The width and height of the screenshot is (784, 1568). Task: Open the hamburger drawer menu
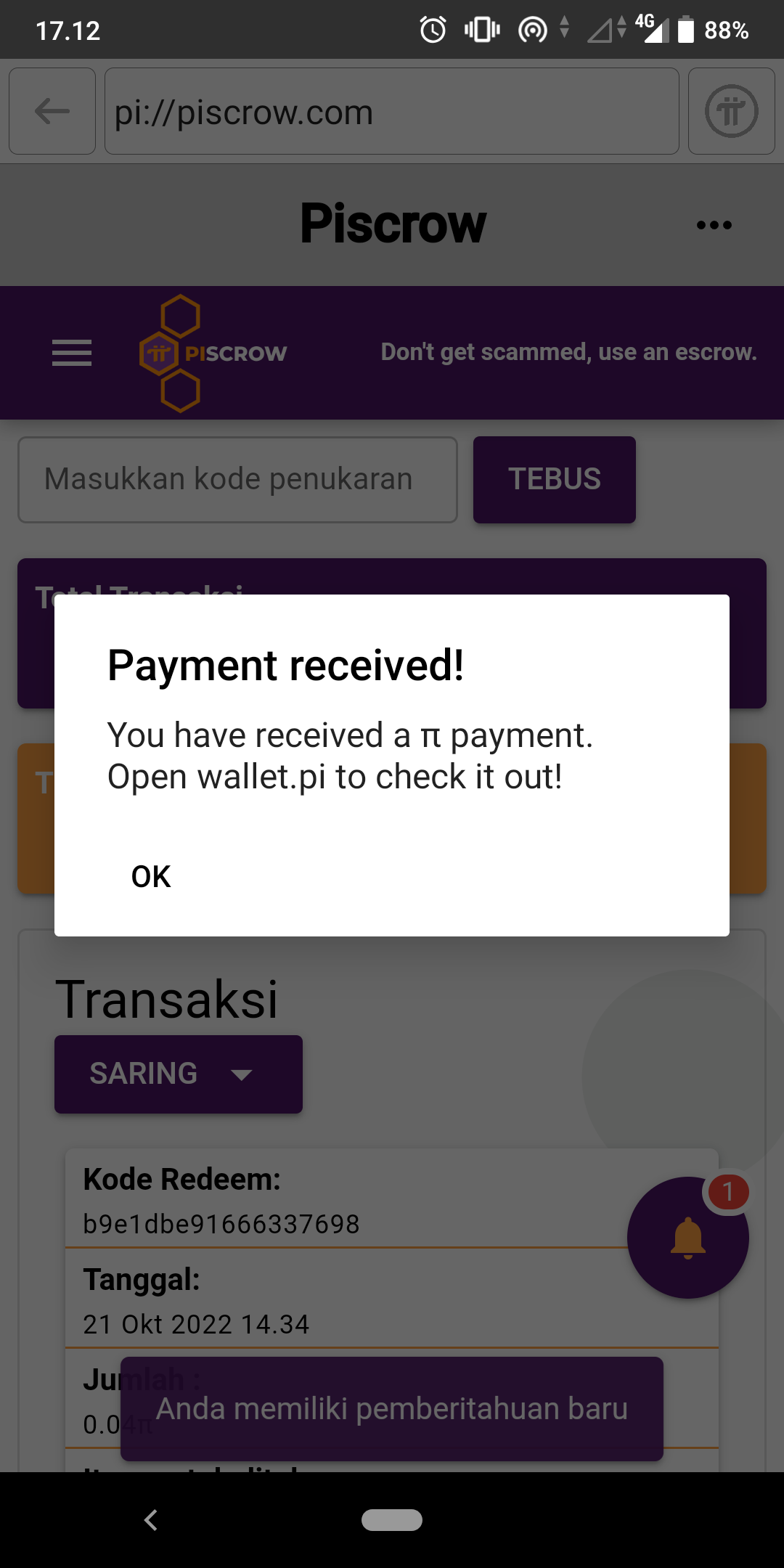pos(72,353)
